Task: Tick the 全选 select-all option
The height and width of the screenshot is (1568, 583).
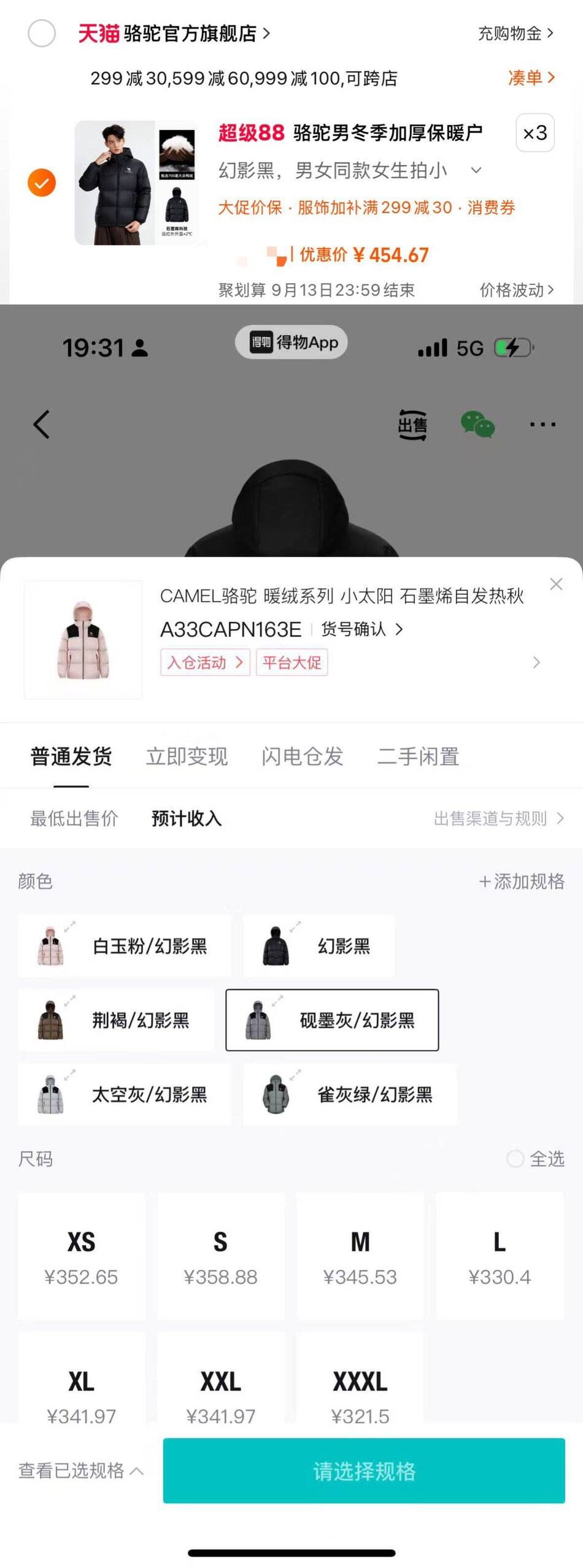Action: tap(535, 1159)
